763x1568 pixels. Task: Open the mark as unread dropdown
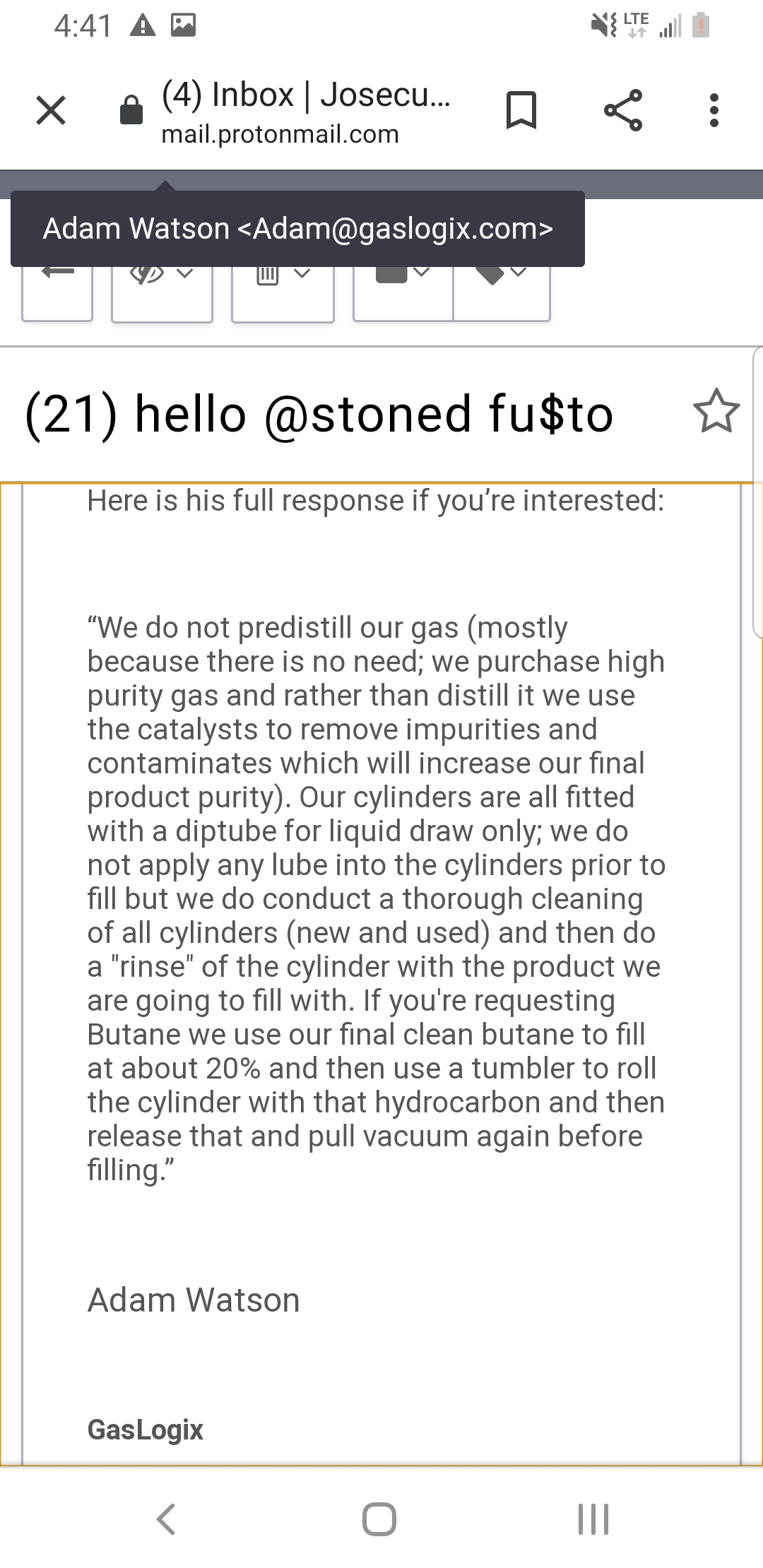click(x=162, y=293)
